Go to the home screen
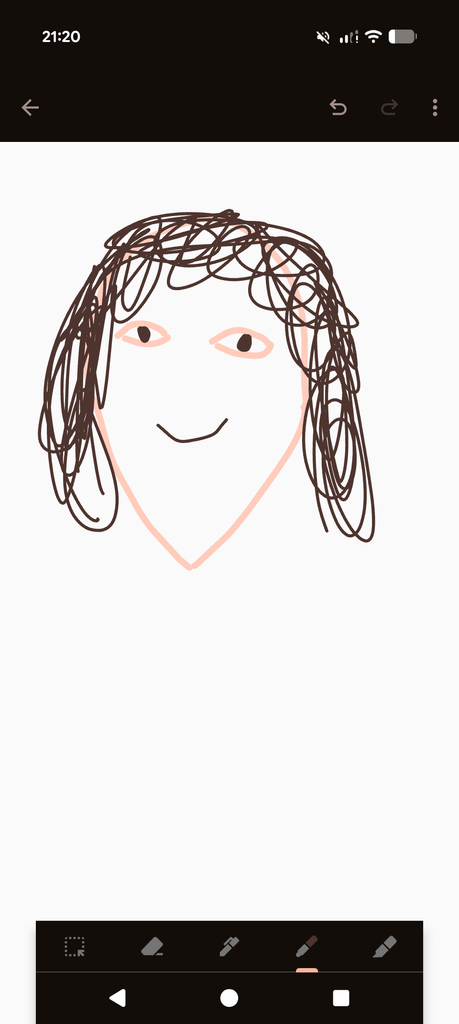Screen dimensions: 459x1024 tap(229, 998)
